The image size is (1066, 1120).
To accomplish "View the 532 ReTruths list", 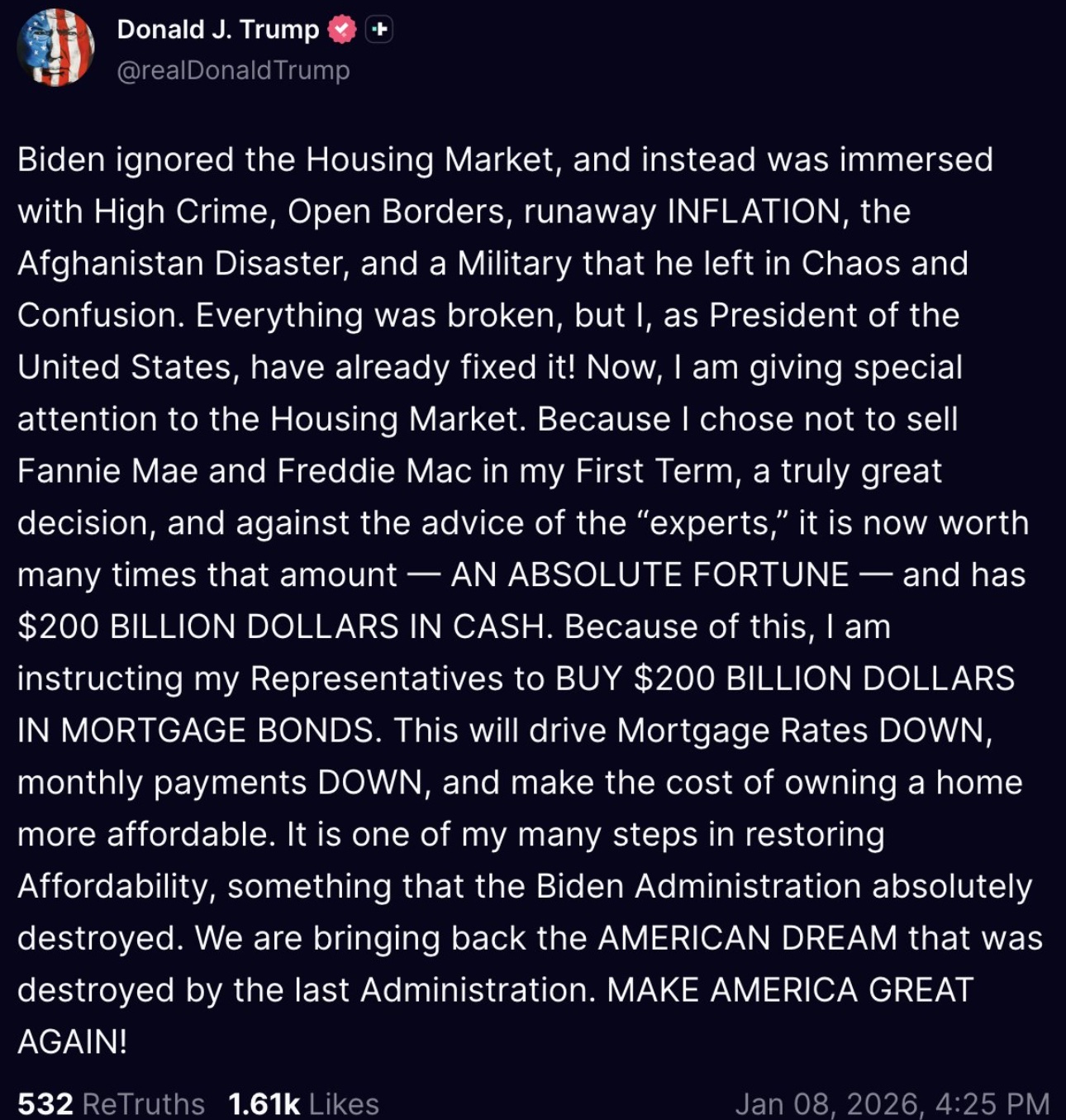I will pos(111,1103).
